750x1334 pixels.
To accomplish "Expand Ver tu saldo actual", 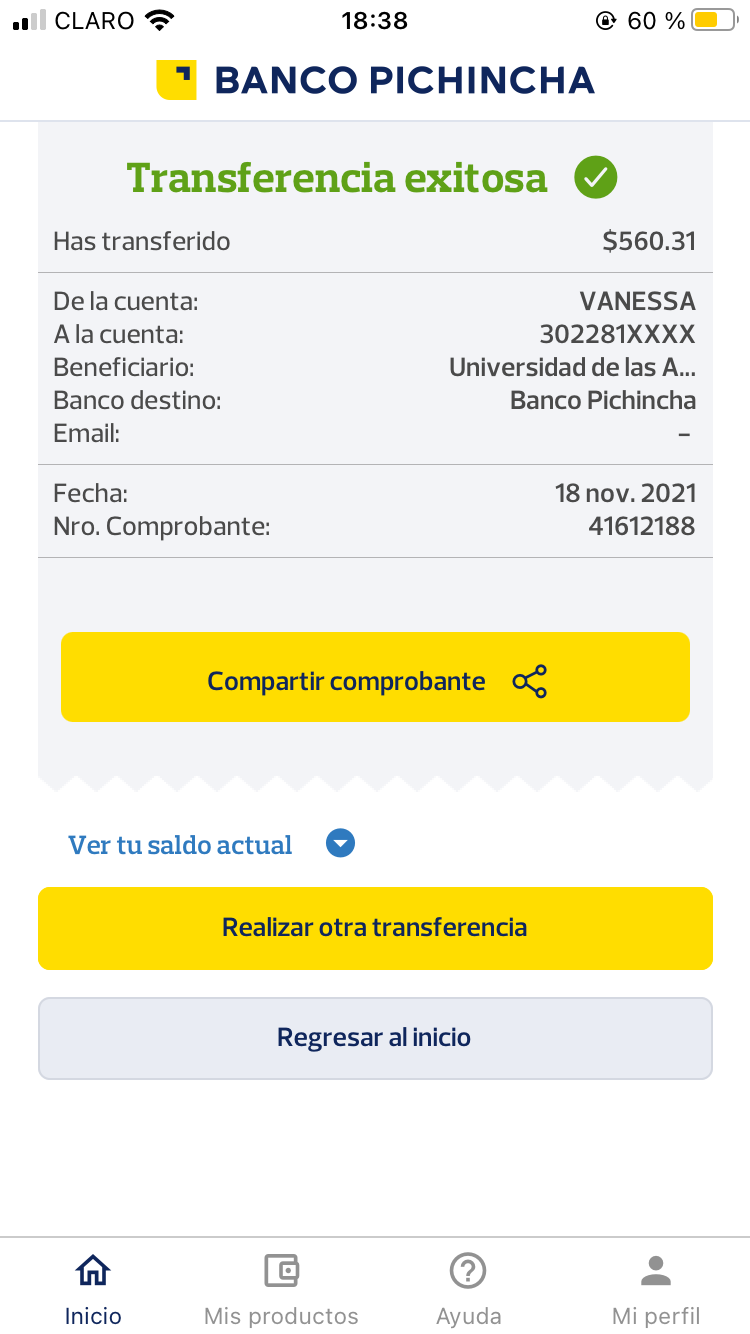I will pos(211,845).
